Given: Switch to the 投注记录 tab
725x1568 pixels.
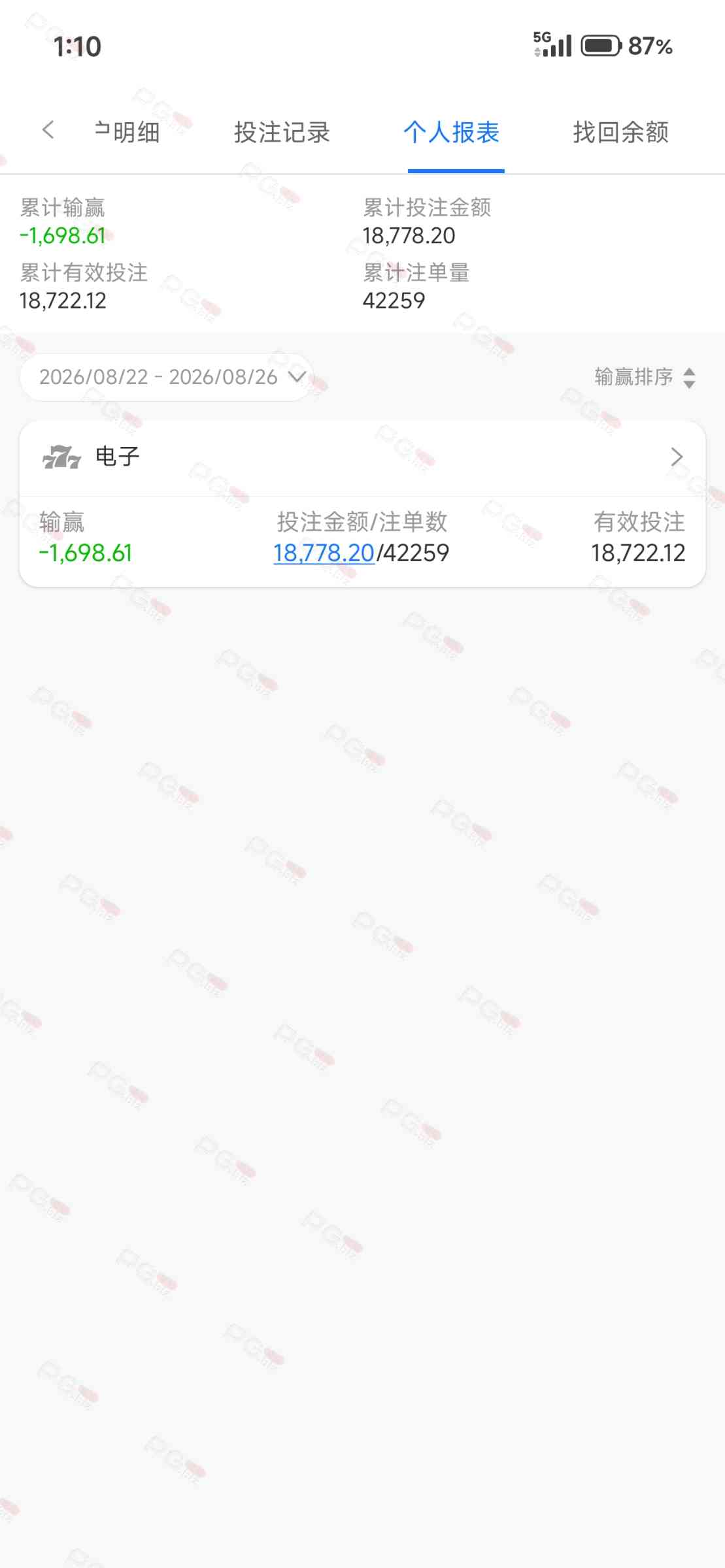Looking at the screenshot, I should (x=282, y=132).
